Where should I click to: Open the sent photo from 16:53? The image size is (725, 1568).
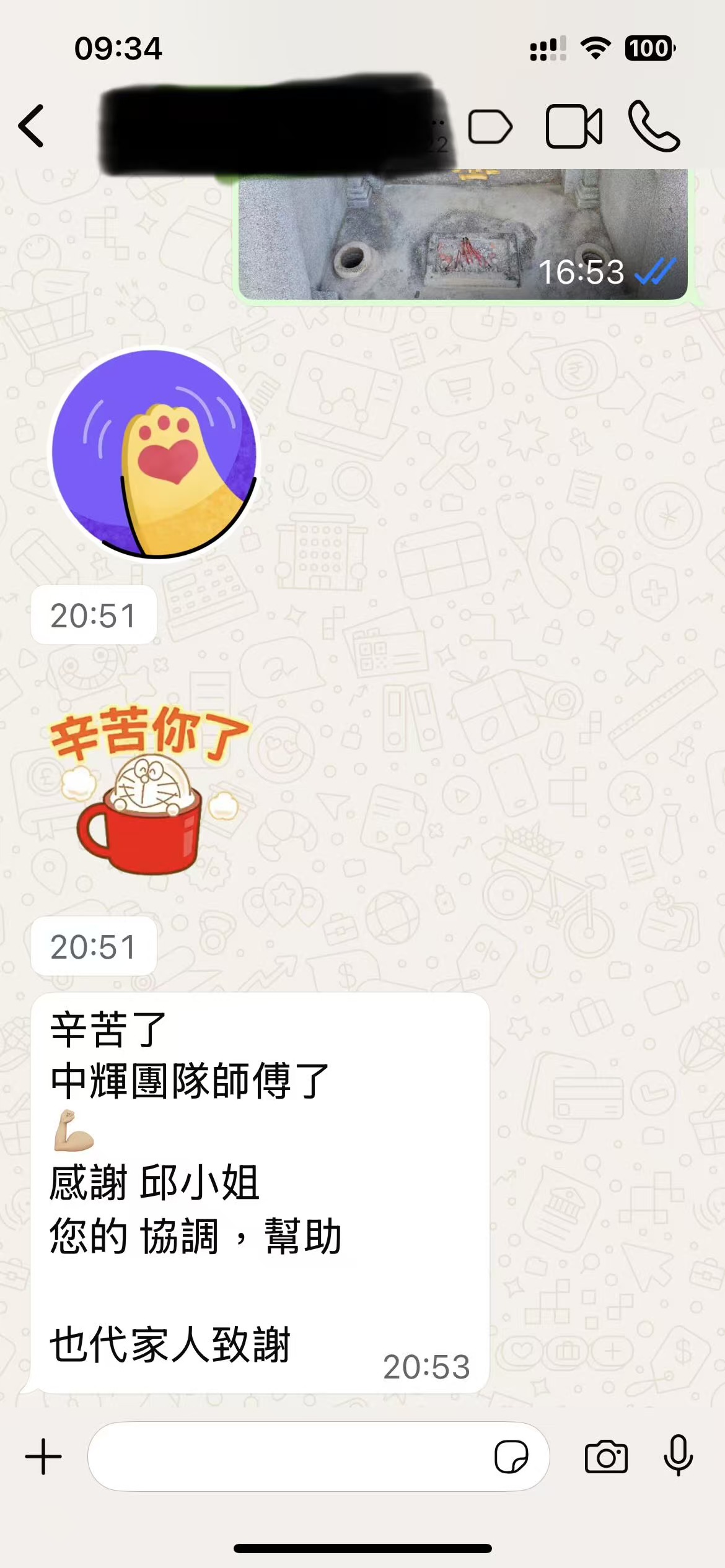tap(462, 235)
